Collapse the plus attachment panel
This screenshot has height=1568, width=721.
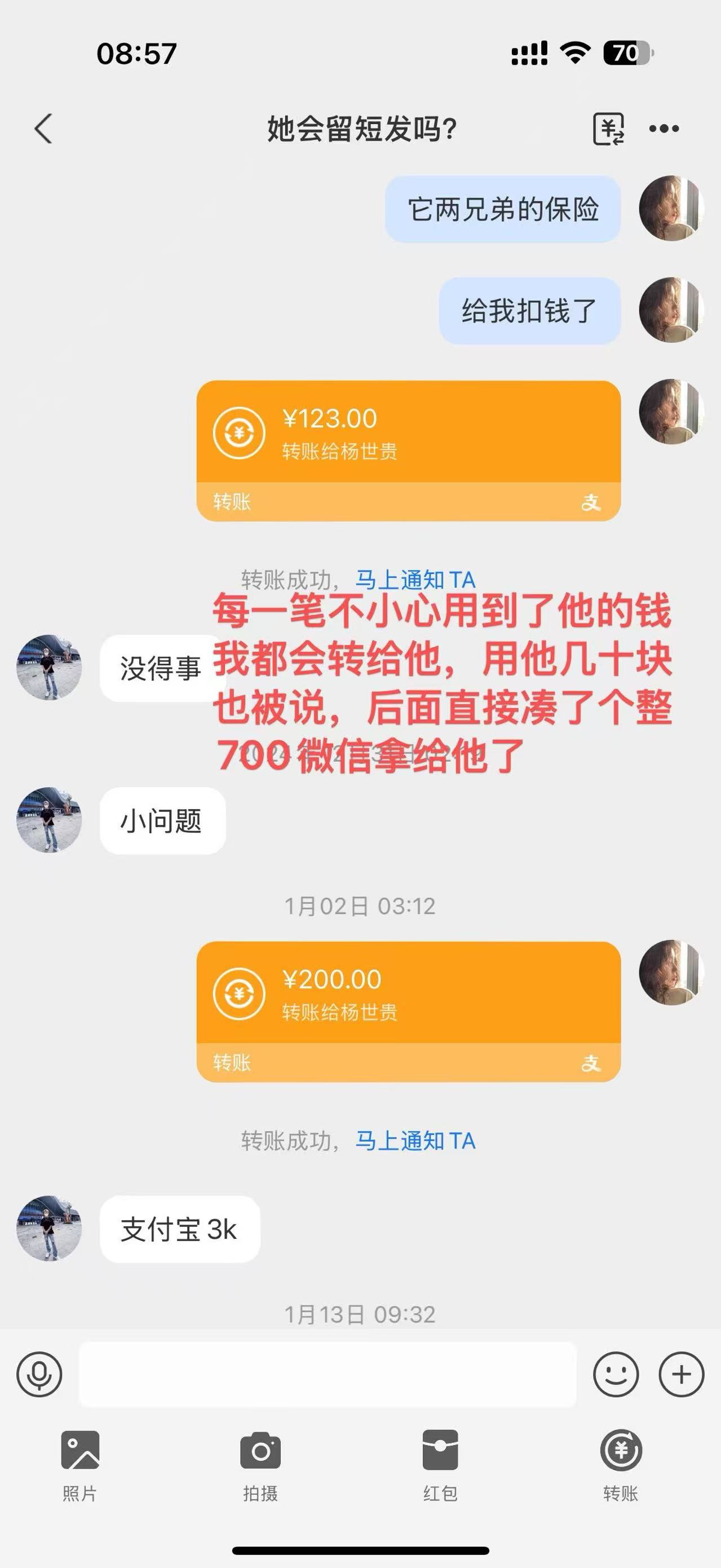pos(682,1374)
